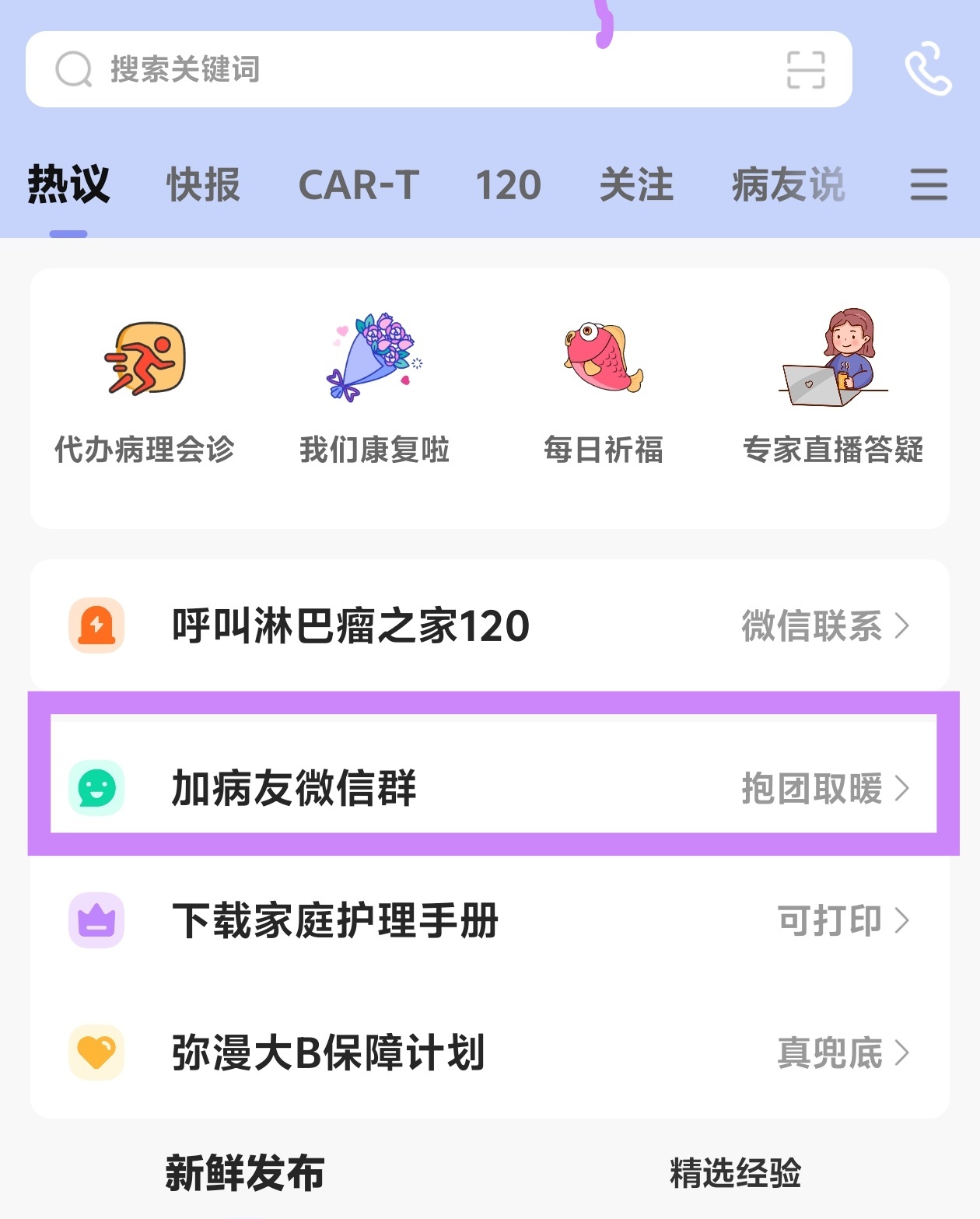The height and width of the screenshot is (1219, 980).
Task: Switch to the 病友说 tab
Action: [x=788, y=185]
